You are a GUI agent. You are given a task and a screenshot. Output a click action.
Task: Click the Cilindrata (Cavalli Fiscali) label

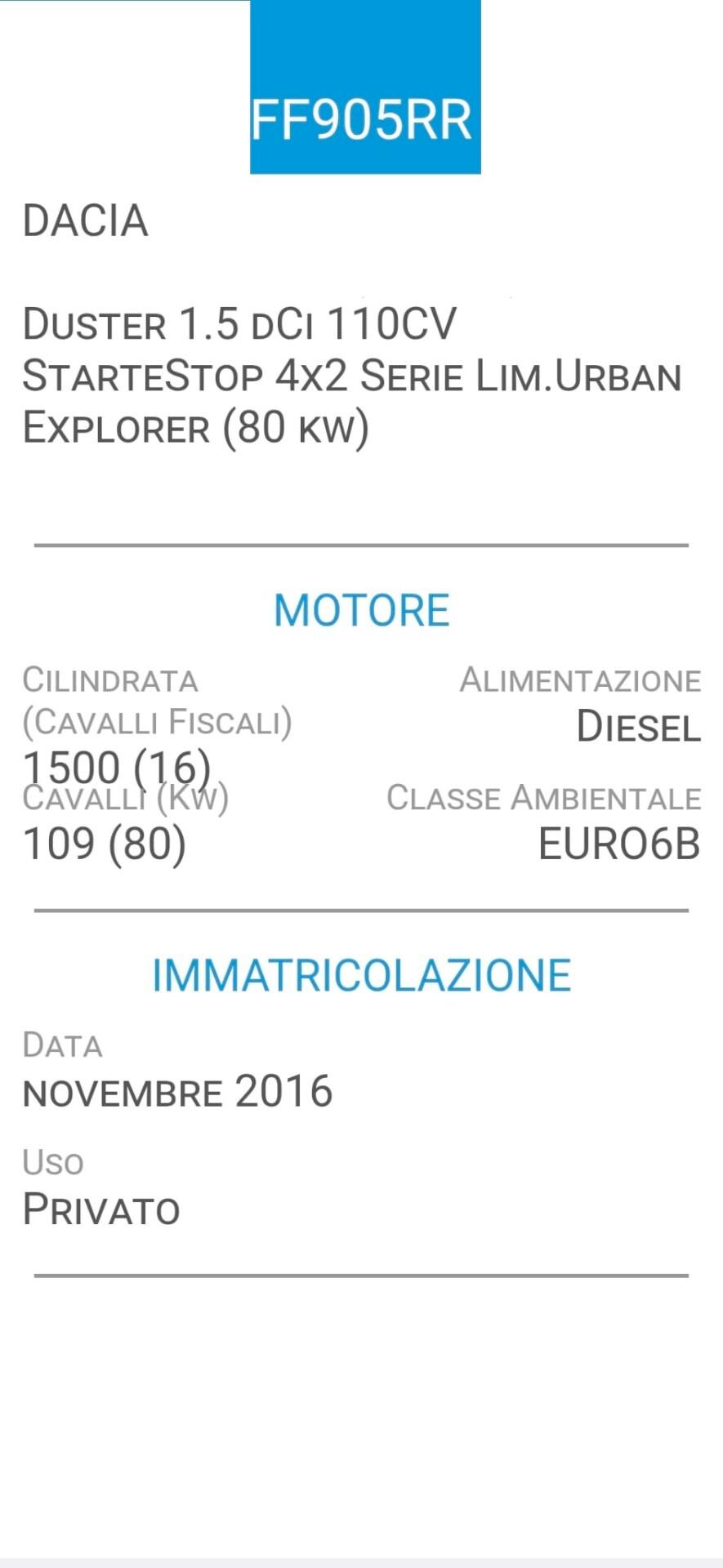(x=158, y=701)
